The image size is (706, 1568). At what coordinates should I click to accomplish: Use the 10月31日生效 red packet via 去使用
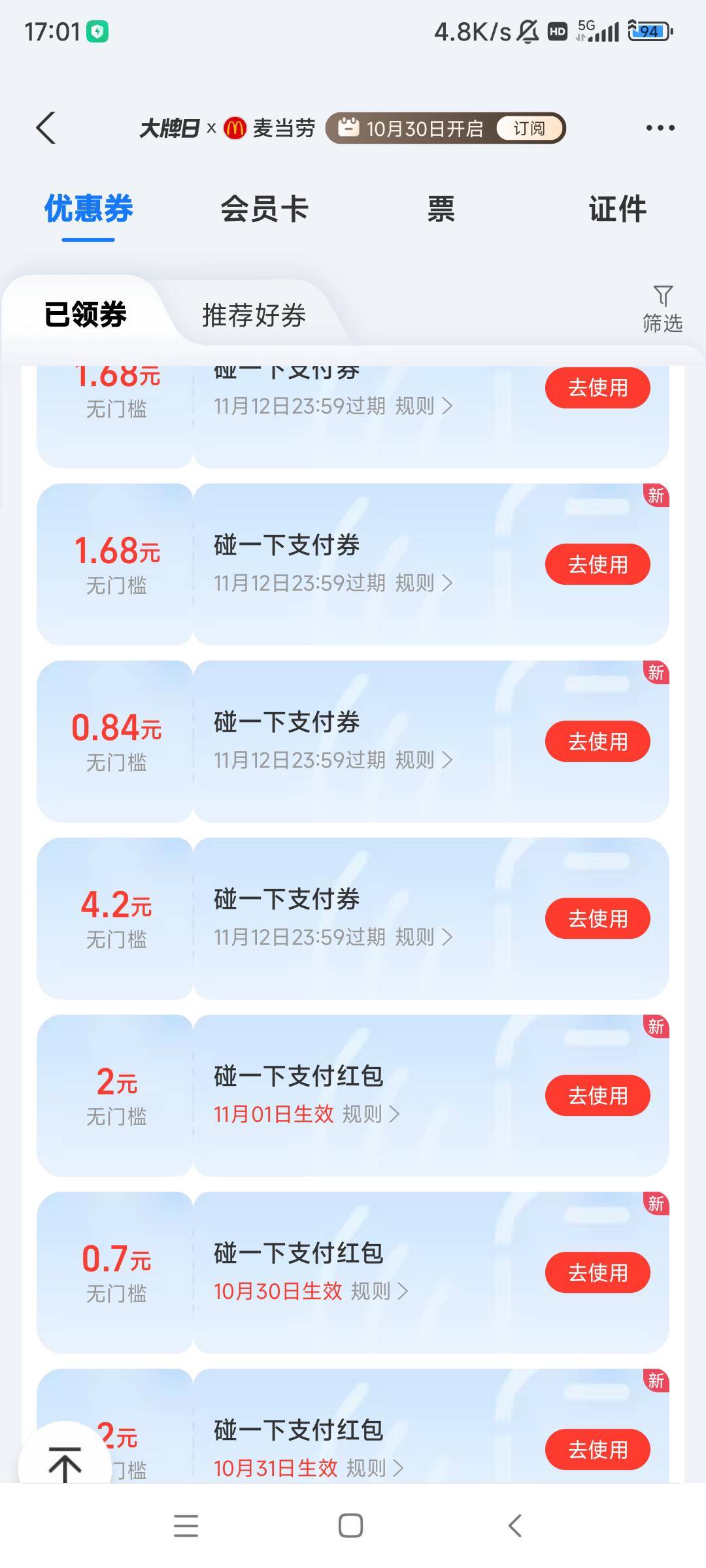(x=597, y=1450)
